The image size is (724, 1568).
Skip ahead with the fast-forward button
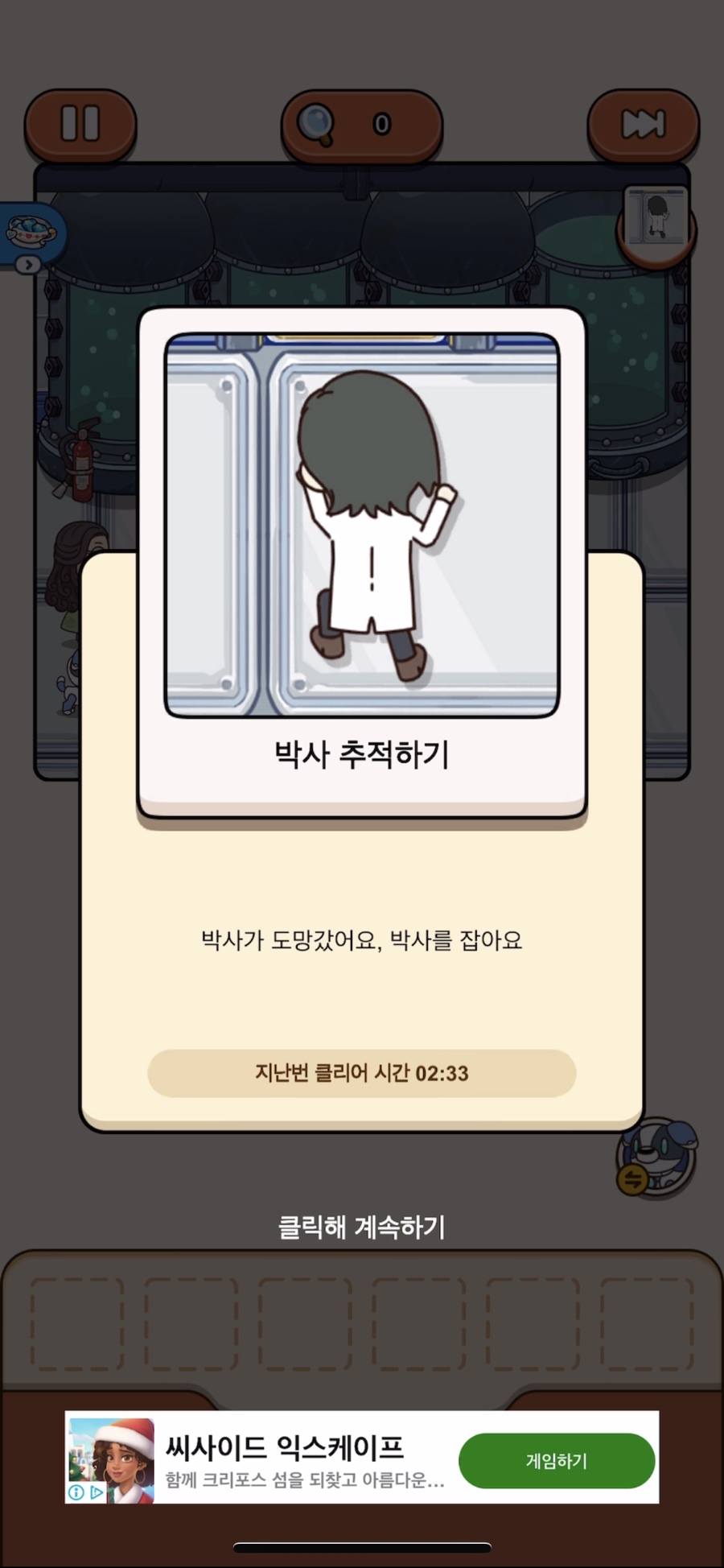(643, 125)
